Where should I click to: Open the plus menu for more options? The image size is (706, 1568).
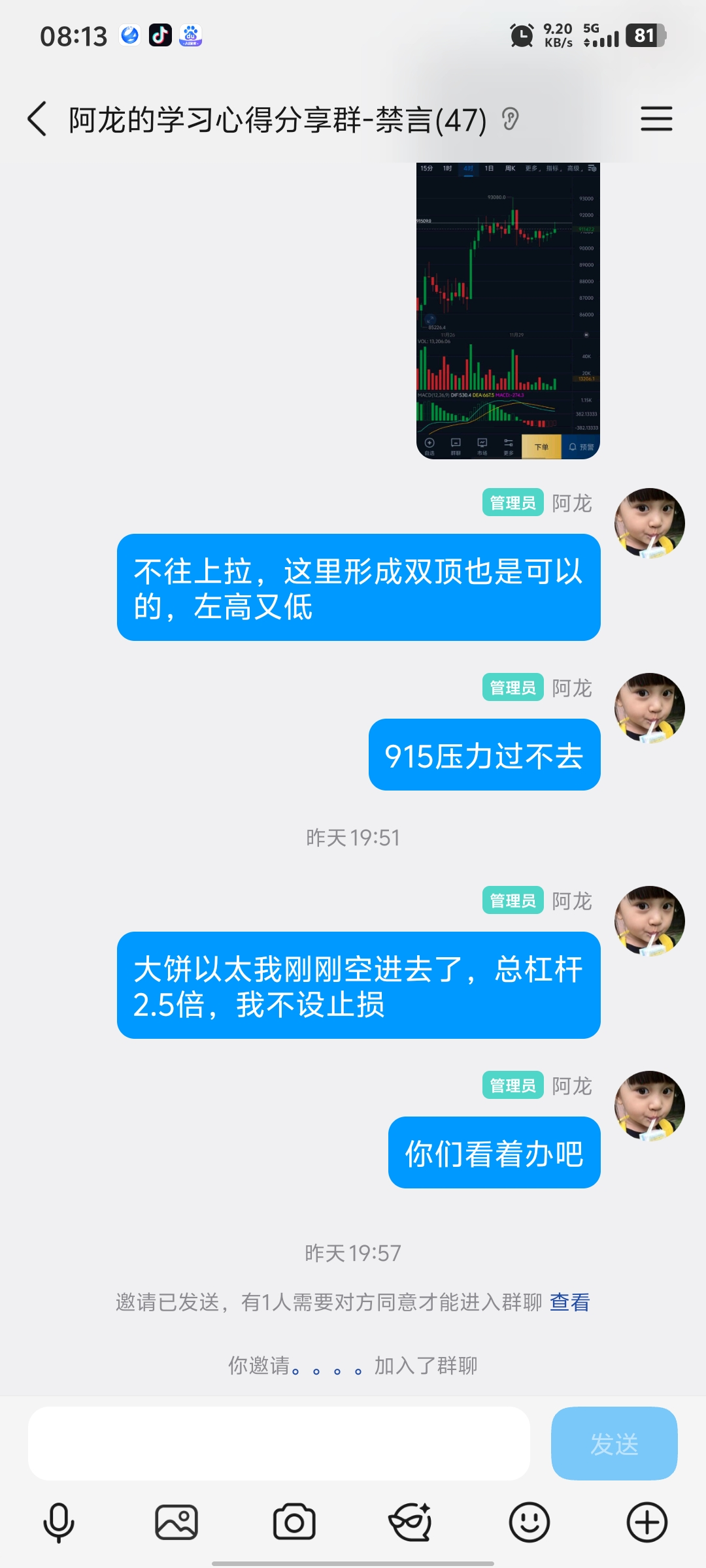point(647,1522)
